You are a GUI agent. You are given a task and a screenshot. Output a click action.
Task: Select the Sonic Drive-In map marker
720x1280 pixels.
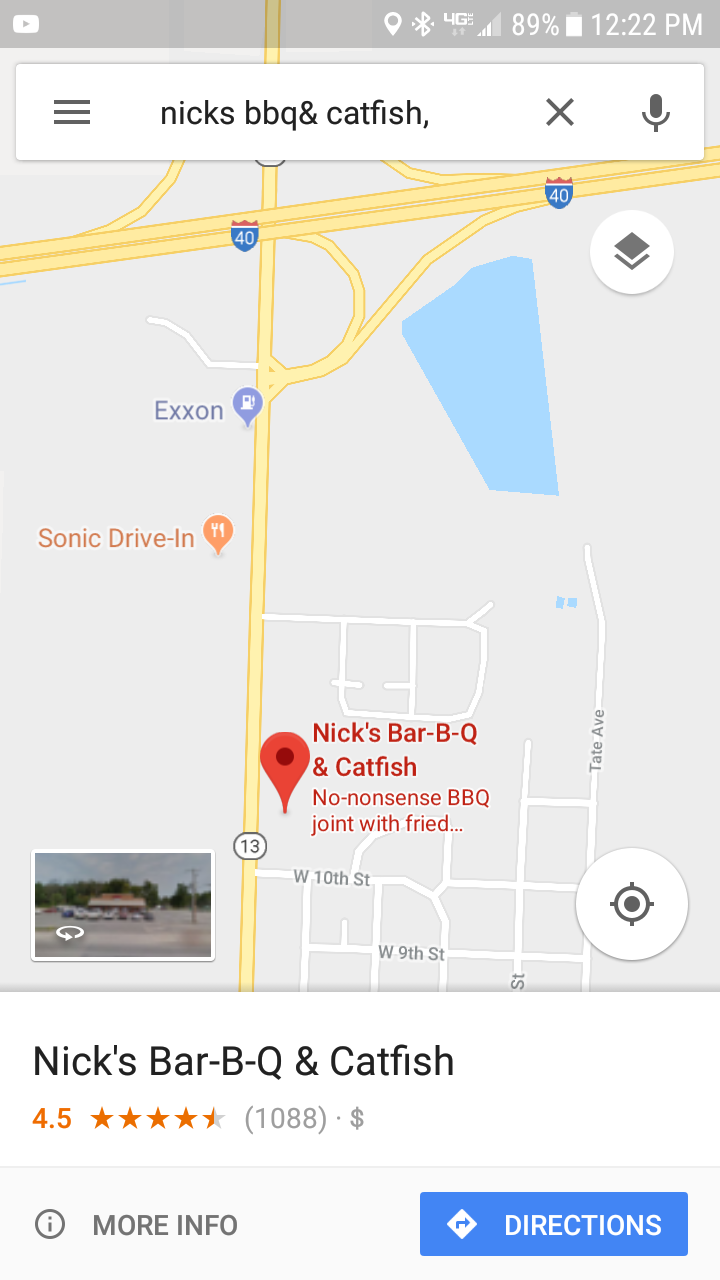[x=217, y=534]
